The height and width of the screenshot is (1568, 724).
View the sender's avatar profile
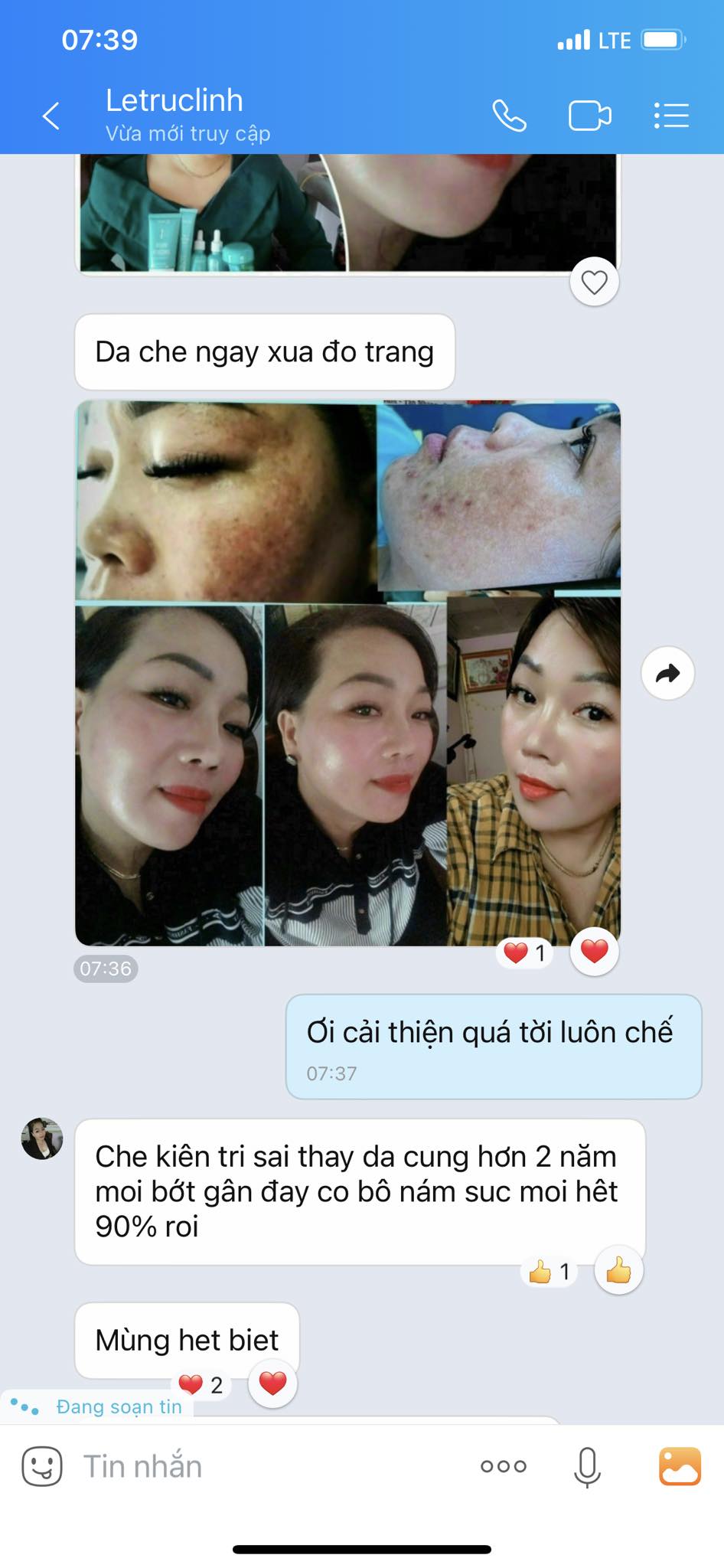42,1138
